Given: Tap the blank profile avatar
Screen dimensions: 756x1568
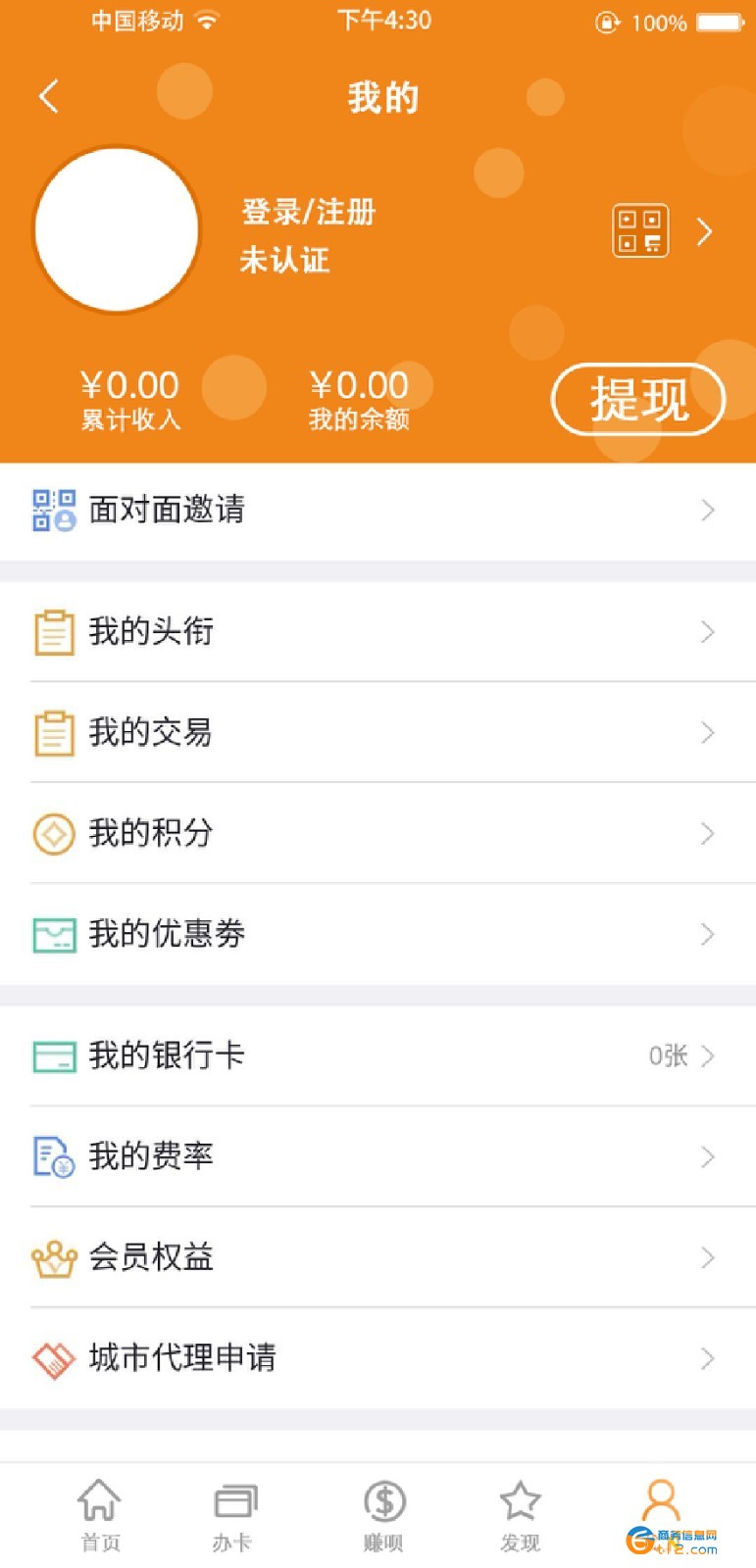Looking at the screenshot, I should [x=117, y=230].
